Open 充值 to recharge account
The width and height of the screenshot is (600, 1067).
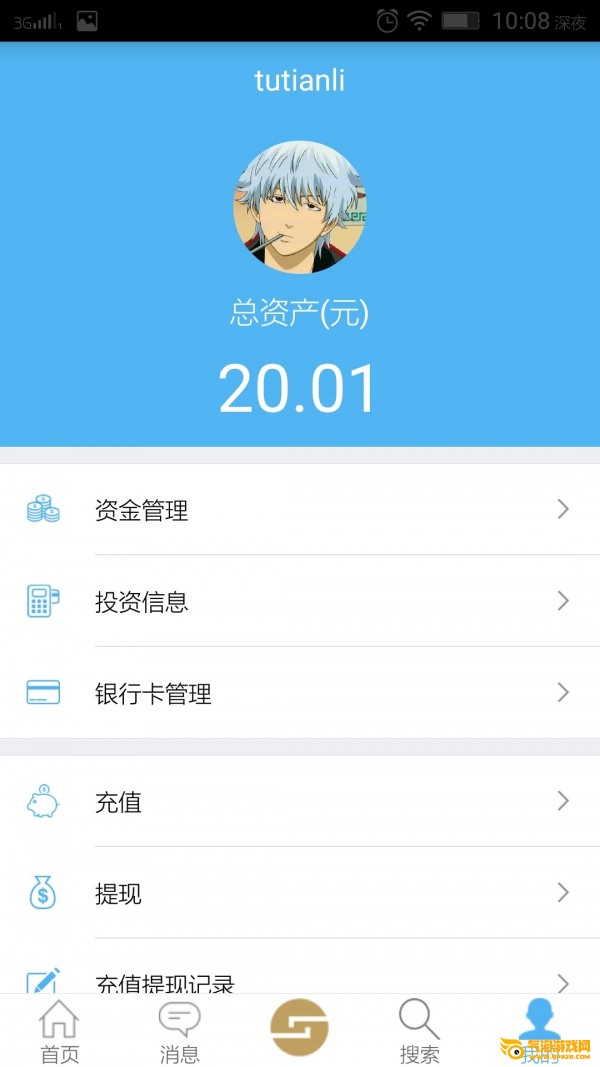click(x=300, y=802)
